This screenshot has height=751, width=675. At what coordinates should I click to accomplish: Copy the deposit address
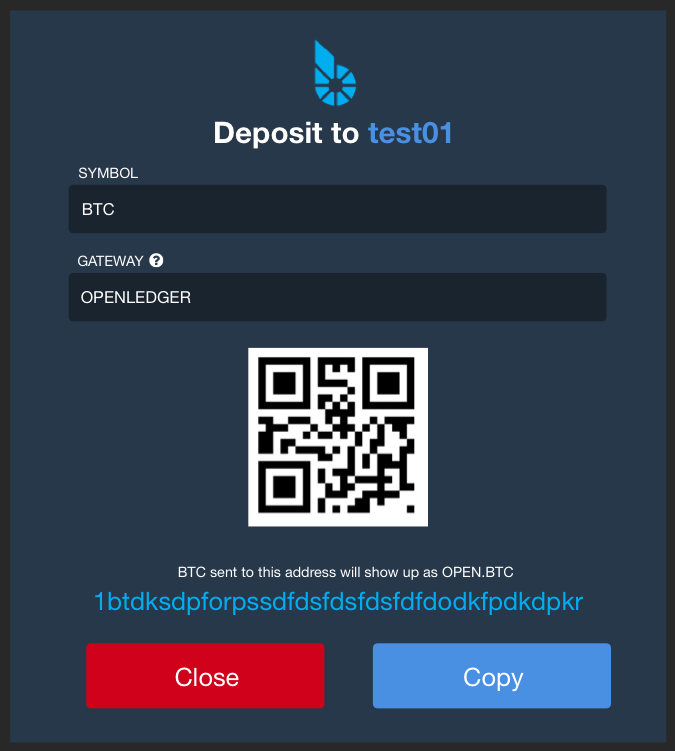[x=492, y=676]
